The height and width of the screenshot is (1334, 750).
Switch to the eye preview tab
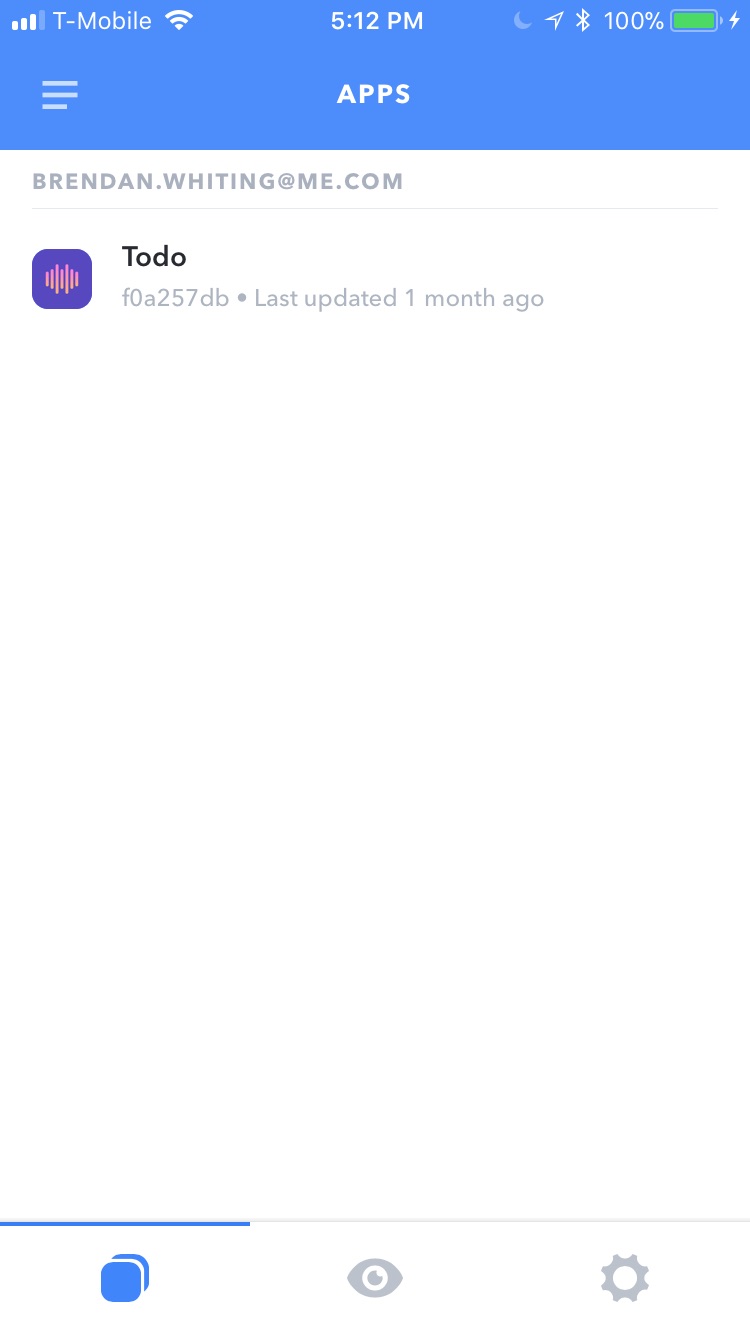pos(375,1278)
